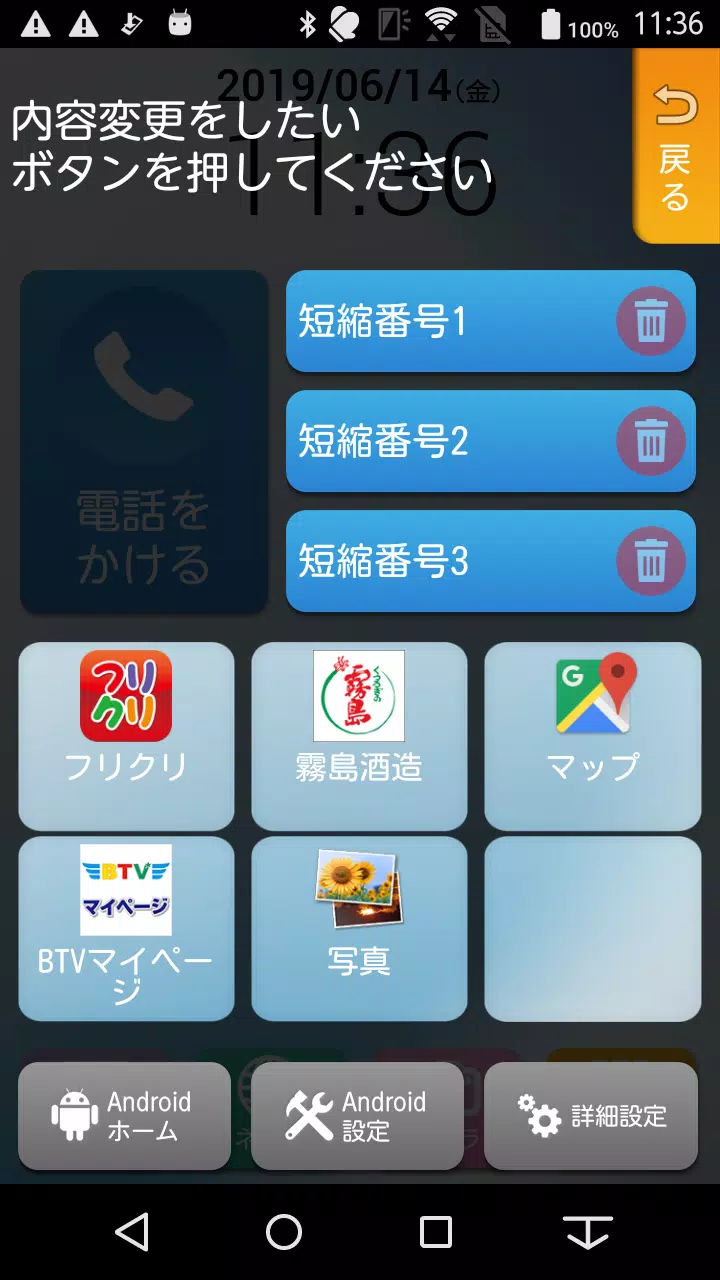Edit the 短縮番号1 speed dial button
The image size is (720, 1280).
(x=440, y=322)
